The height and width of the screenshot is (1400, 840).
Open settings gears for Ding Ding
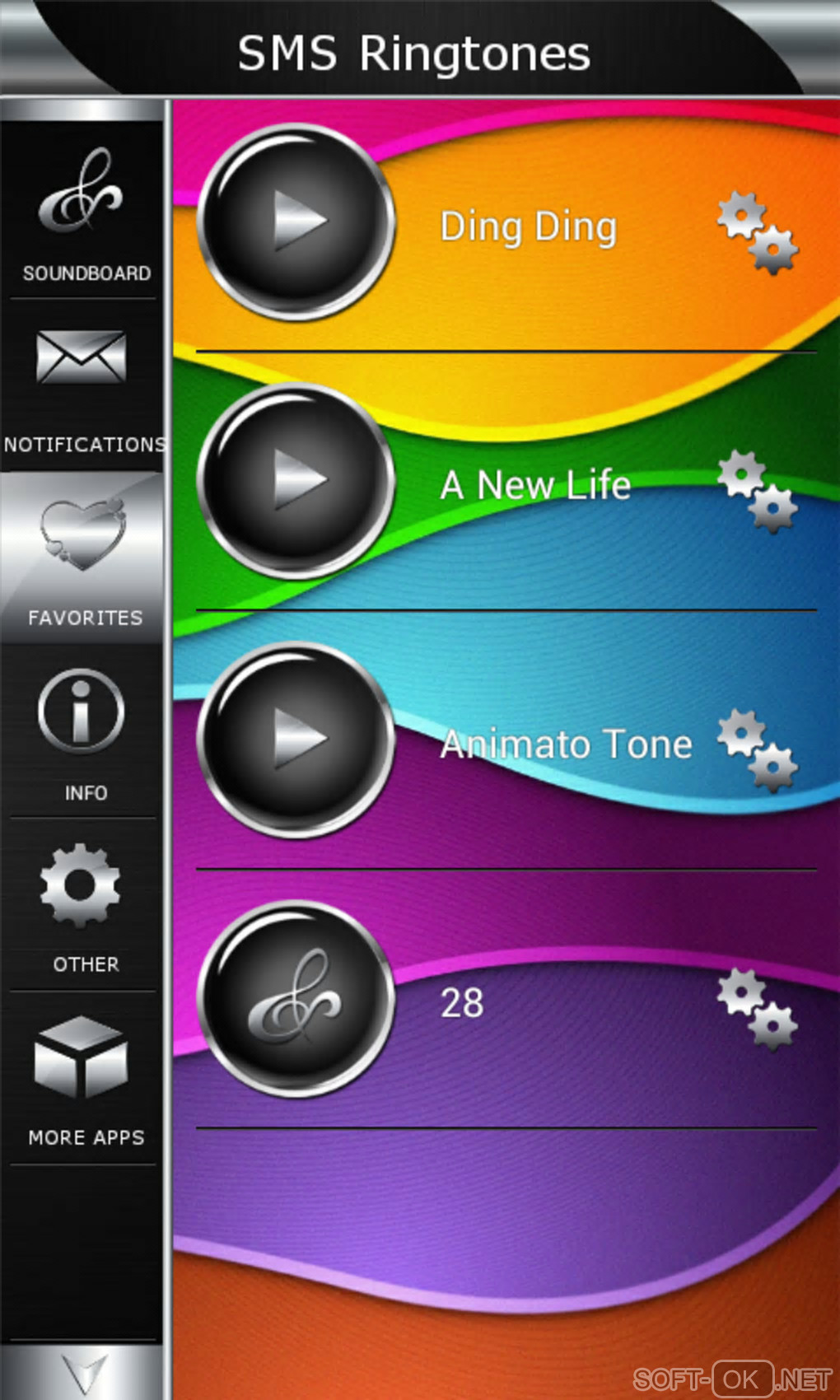pyautogui.click(x=757, y=232)
